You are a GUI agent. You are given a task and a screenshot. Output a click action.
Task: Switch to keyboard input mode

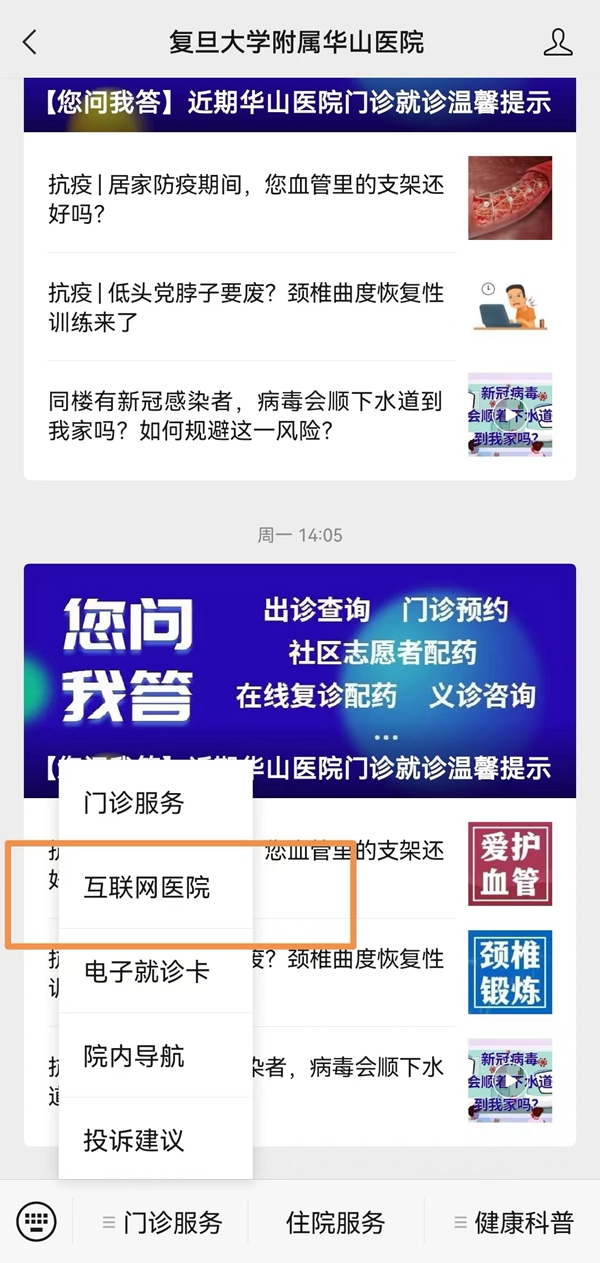coord(36,1221)
